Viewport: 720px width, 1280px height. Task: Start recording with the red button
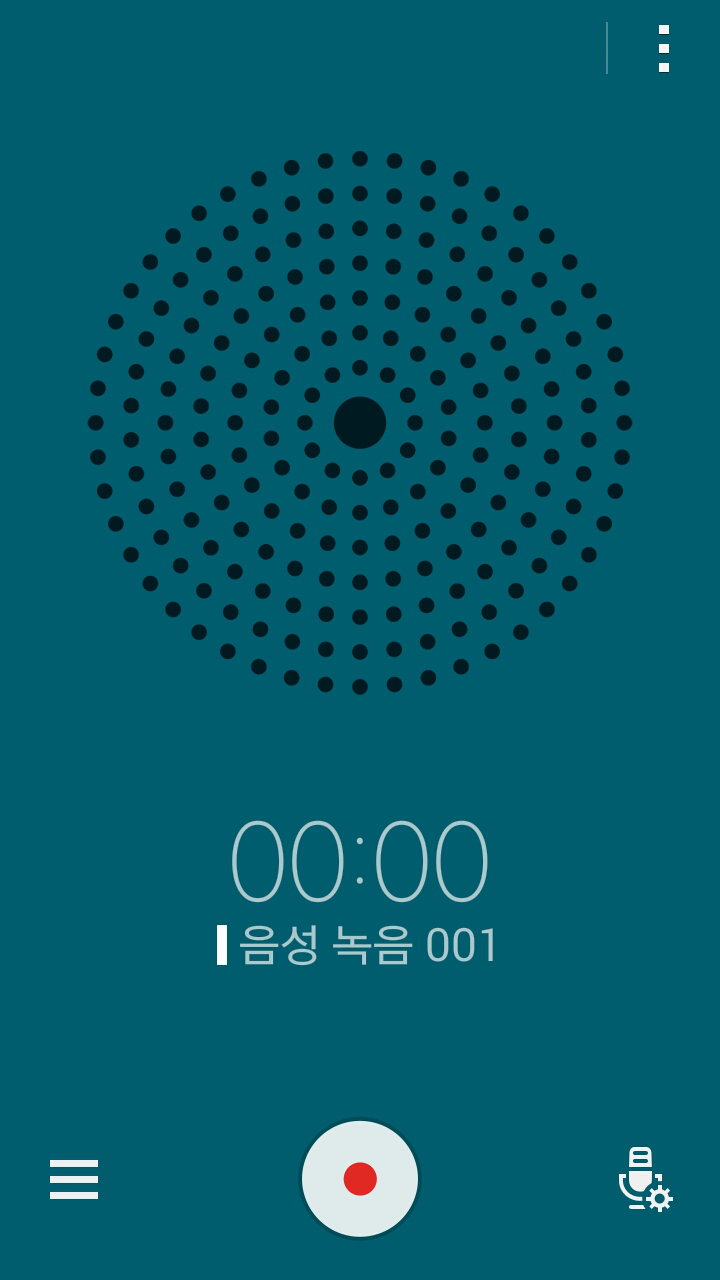pyautogui.click(x=360, y=1178)
